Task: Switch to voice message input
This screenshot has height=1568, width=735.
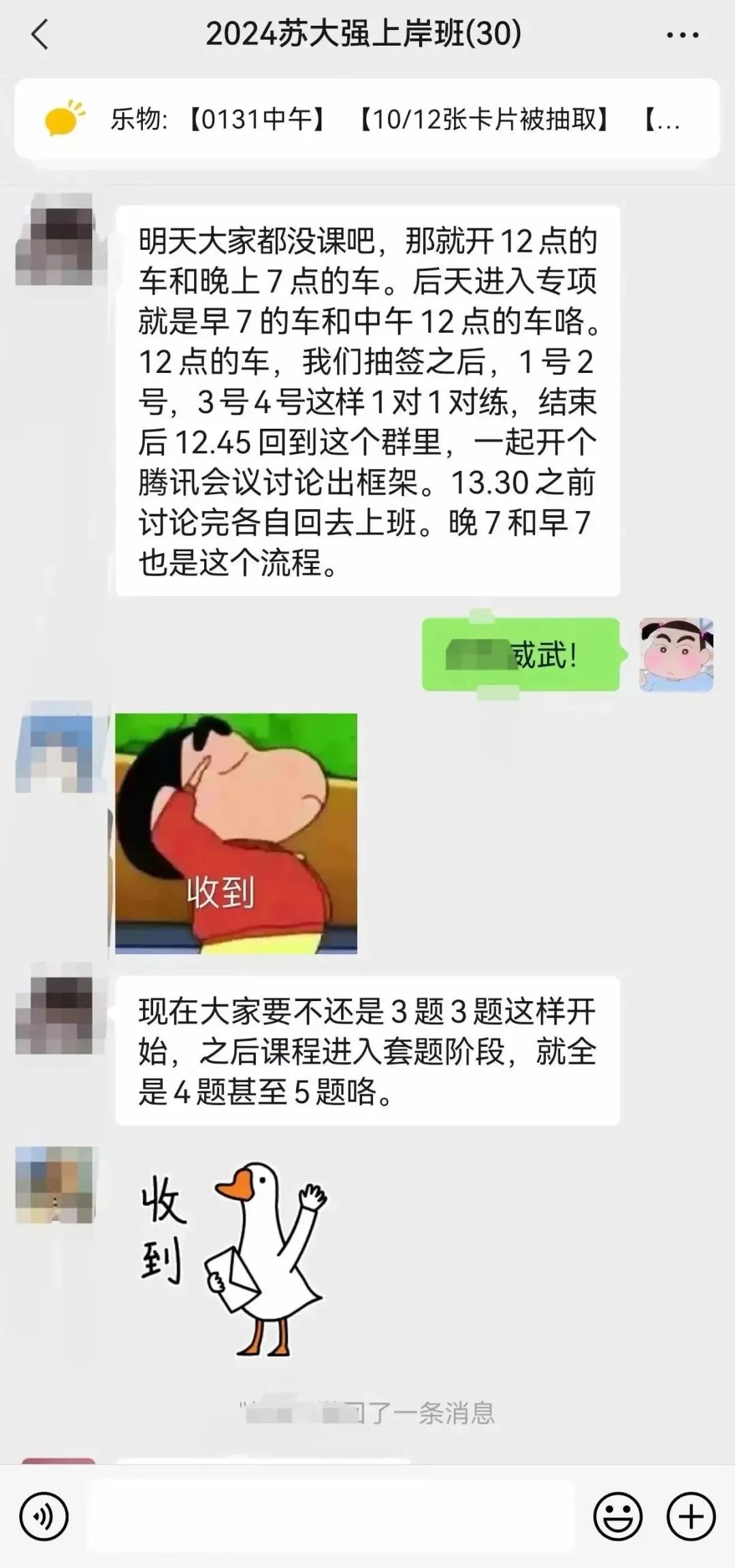Action: point(44,1517)
